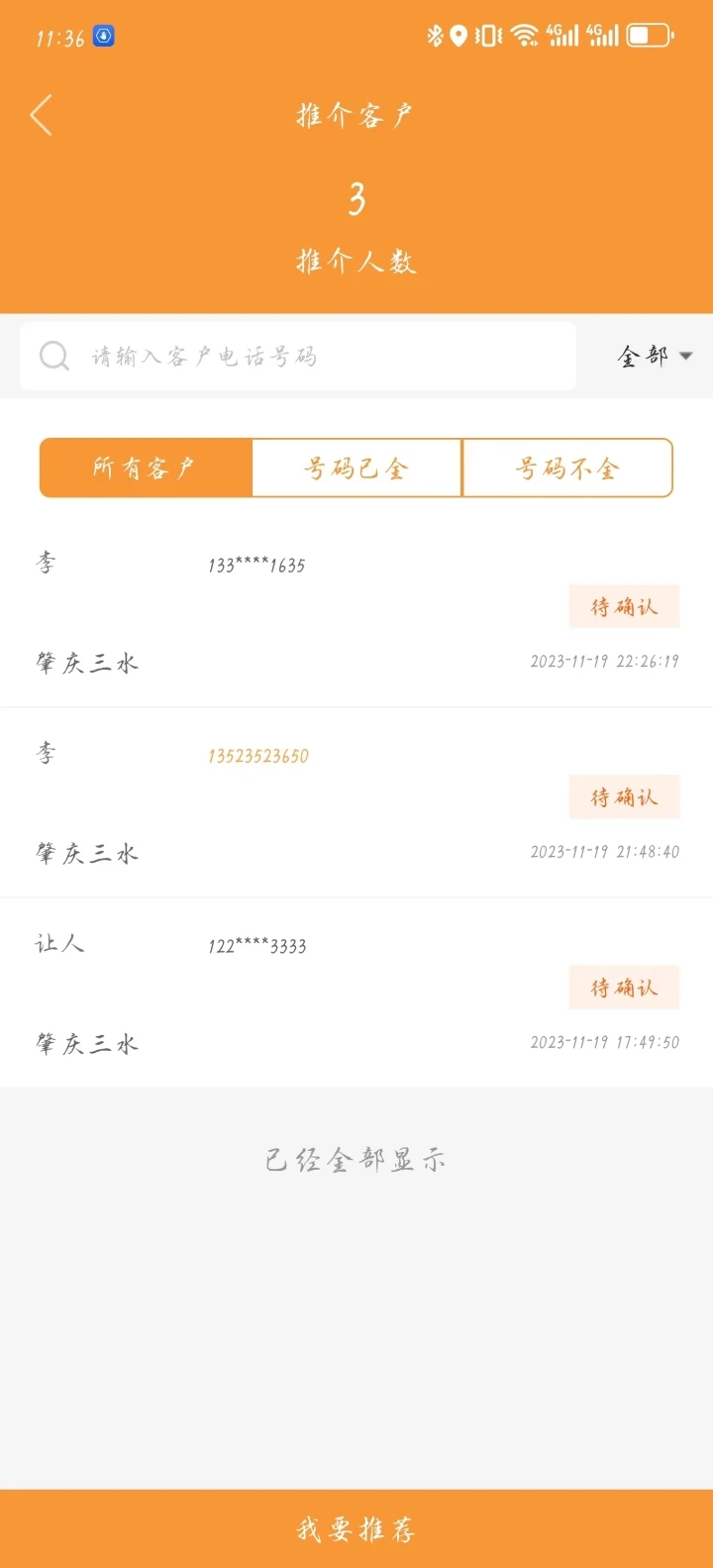Viewport: 713px width, 1568px height.
Task: Switch to the 号码已全 tab
Action: click(356, 468)
